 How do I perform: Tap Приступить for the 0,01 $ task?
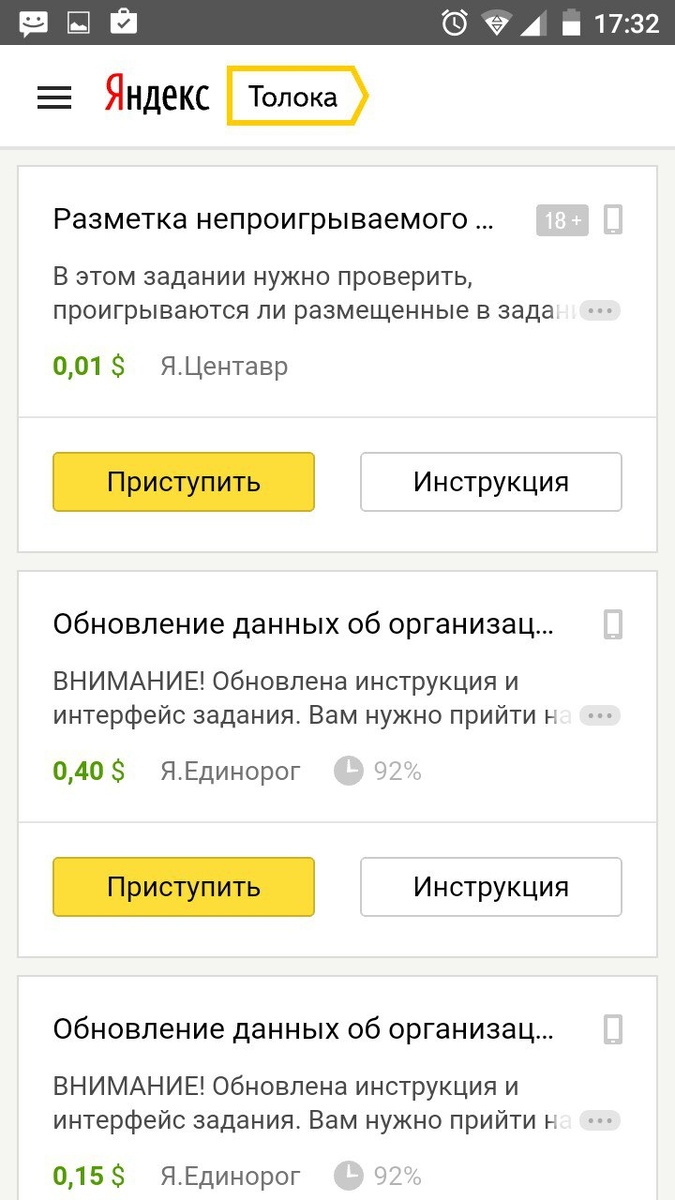pyautogui.click(x=183, y=482)
